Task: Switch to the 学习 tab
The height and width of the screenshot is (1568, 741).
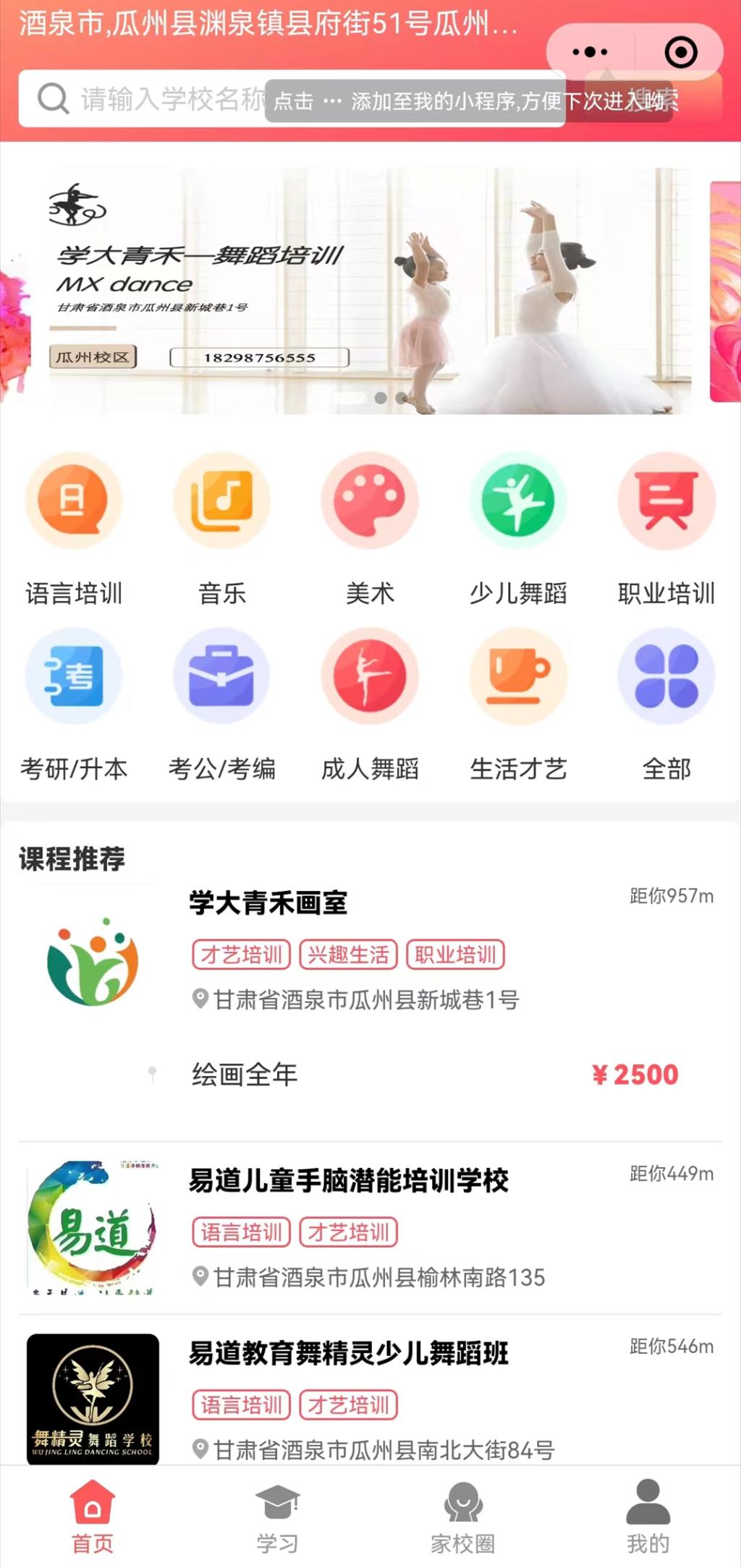Action: tap(277, 1517)
